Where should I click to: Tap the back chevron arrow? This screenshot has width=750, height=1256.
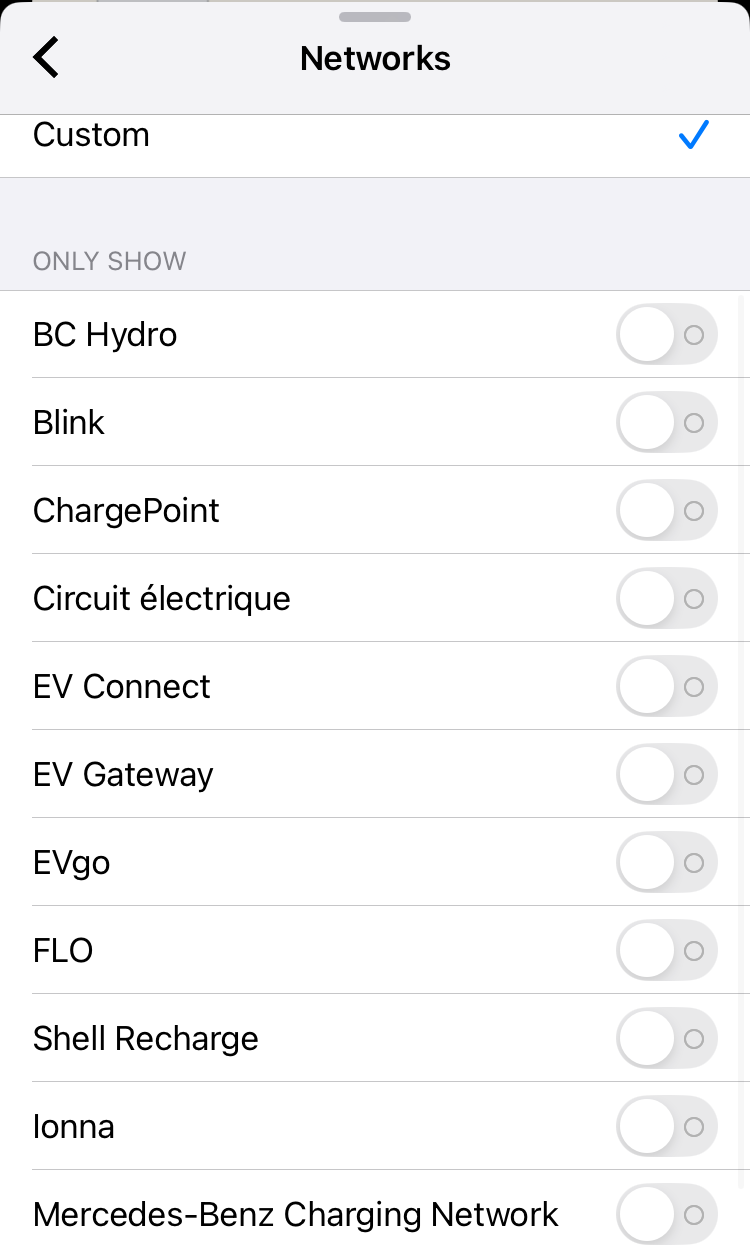[45, 57]
